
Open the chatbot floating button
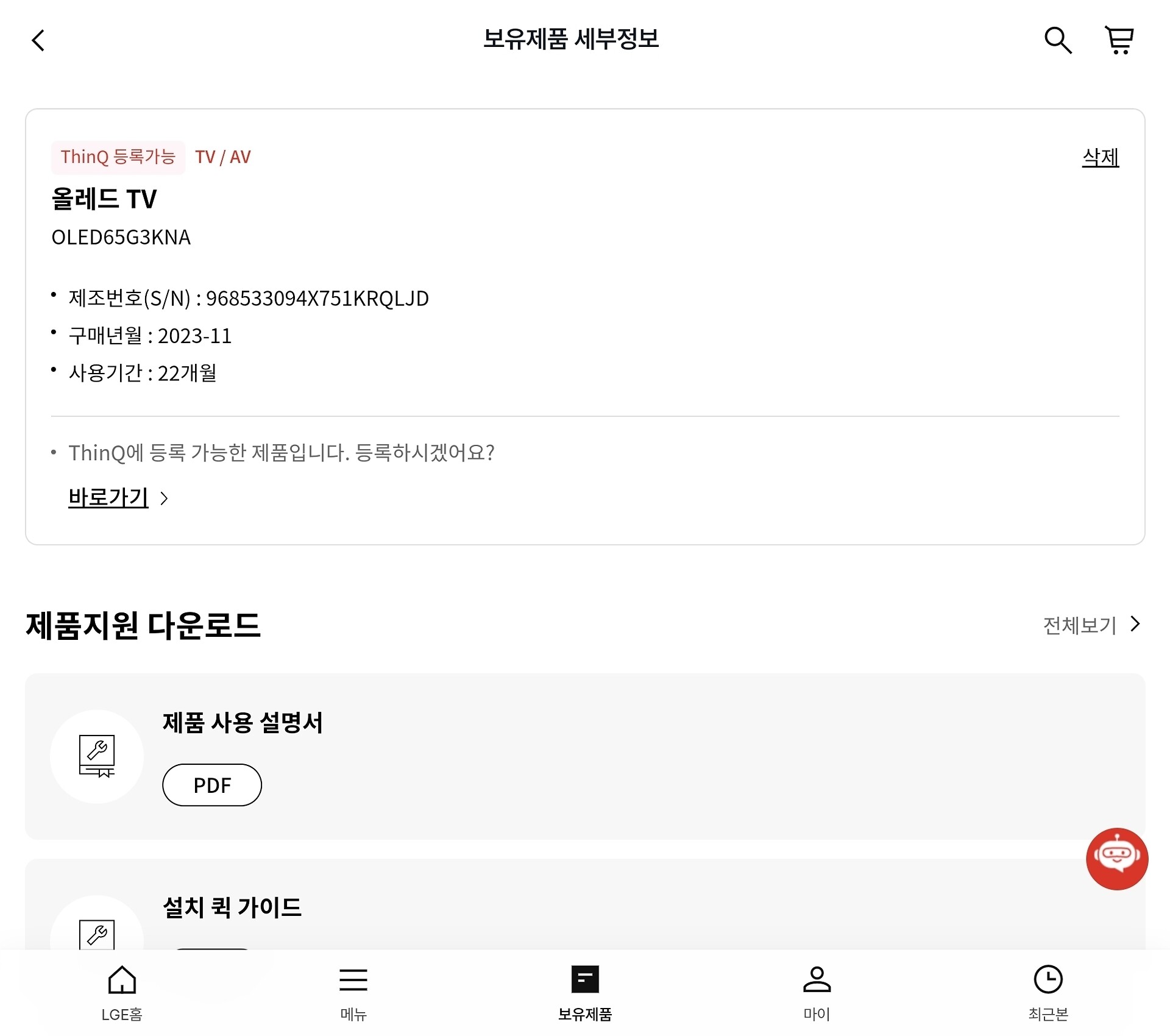(1117, 859)
